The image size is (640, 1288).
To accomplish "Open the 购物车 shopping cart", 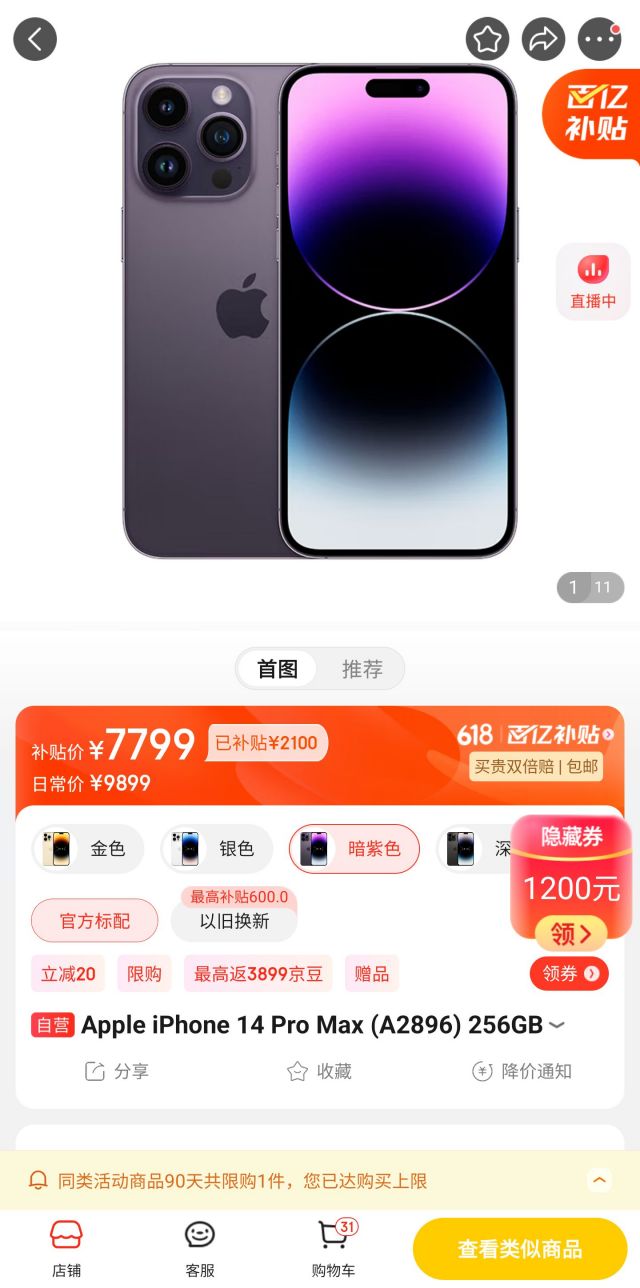I will point(333,1247).
